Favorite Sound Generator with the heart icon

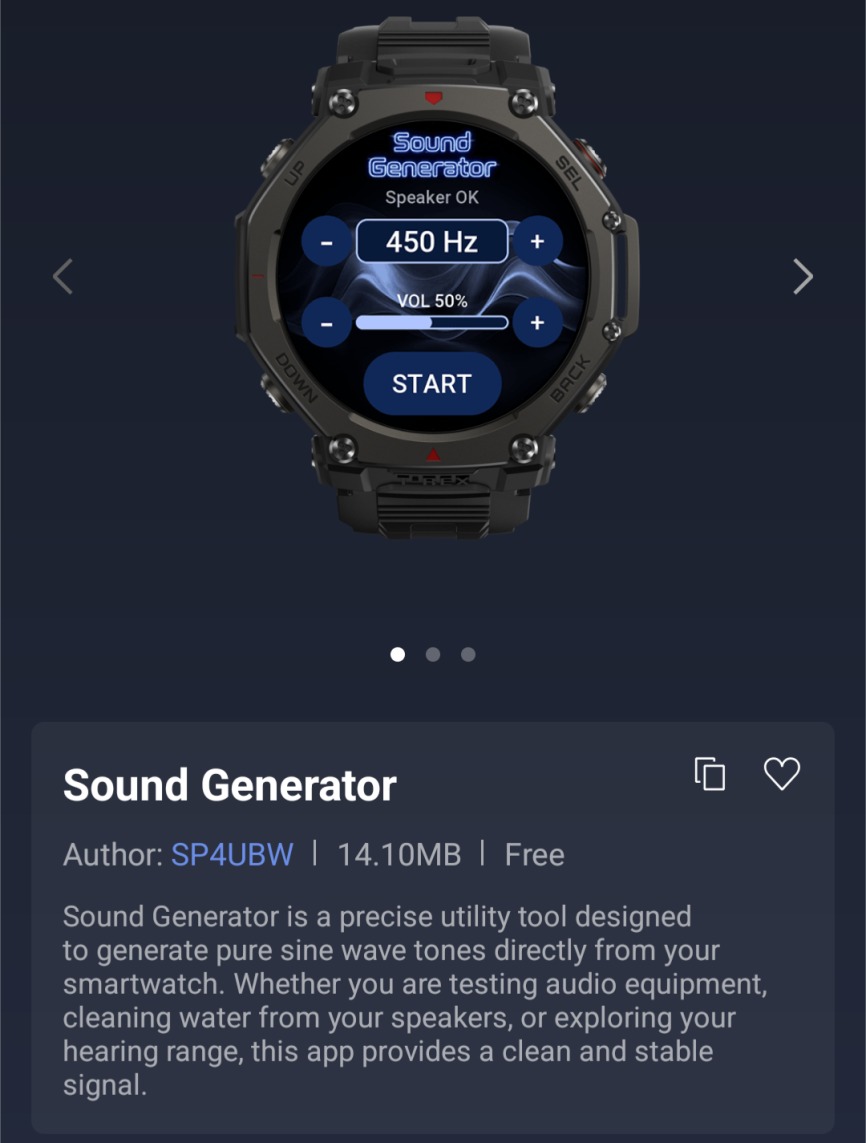pyautogui.click(x=781, y=774)
